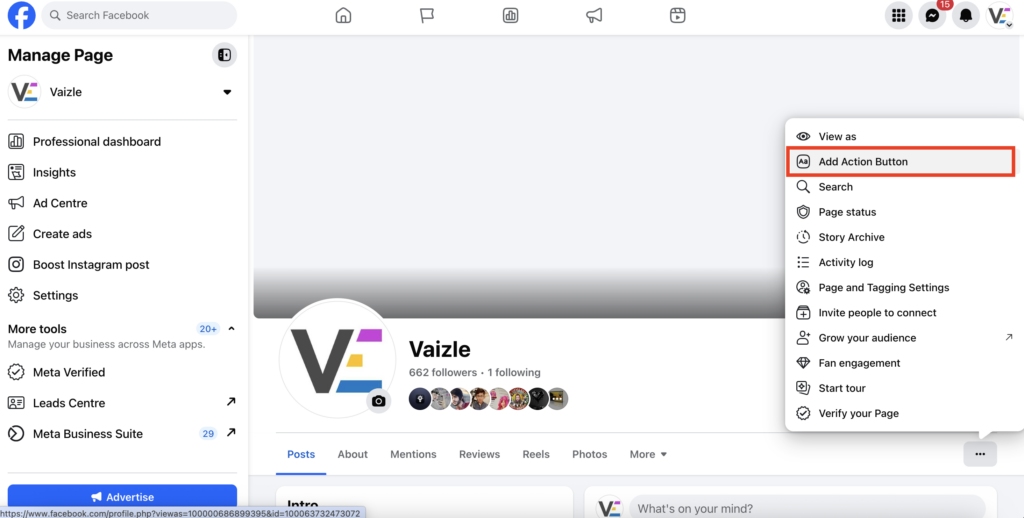Open Professional dashboard
The width and height of the screenshot is (1024, 518).
tap(96, 141)
